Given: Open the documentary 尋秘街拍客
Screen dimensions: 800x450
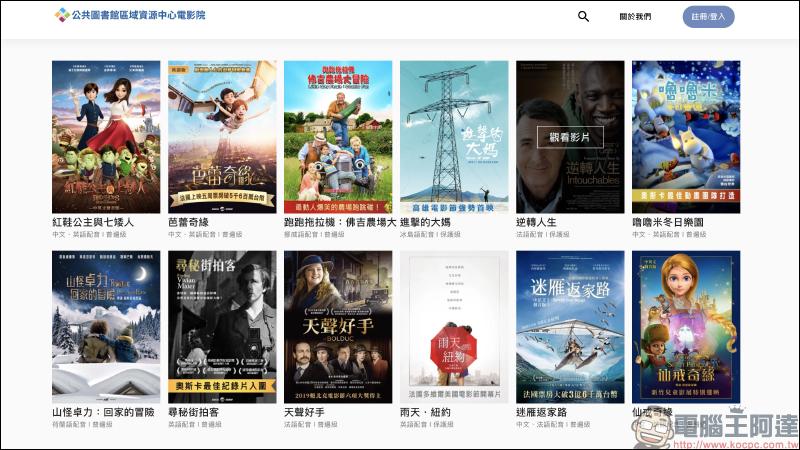Looking at the screenshot, I should [222, 326].
